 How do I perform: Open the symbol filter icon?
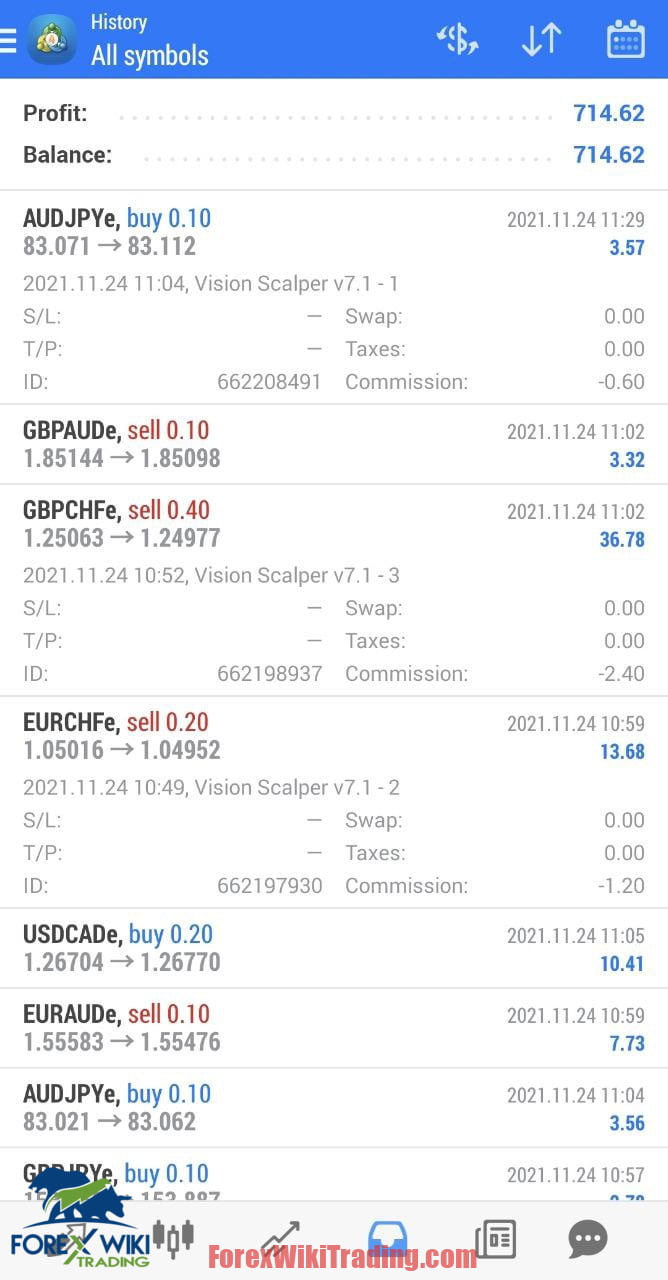click(x=457, y=40)
